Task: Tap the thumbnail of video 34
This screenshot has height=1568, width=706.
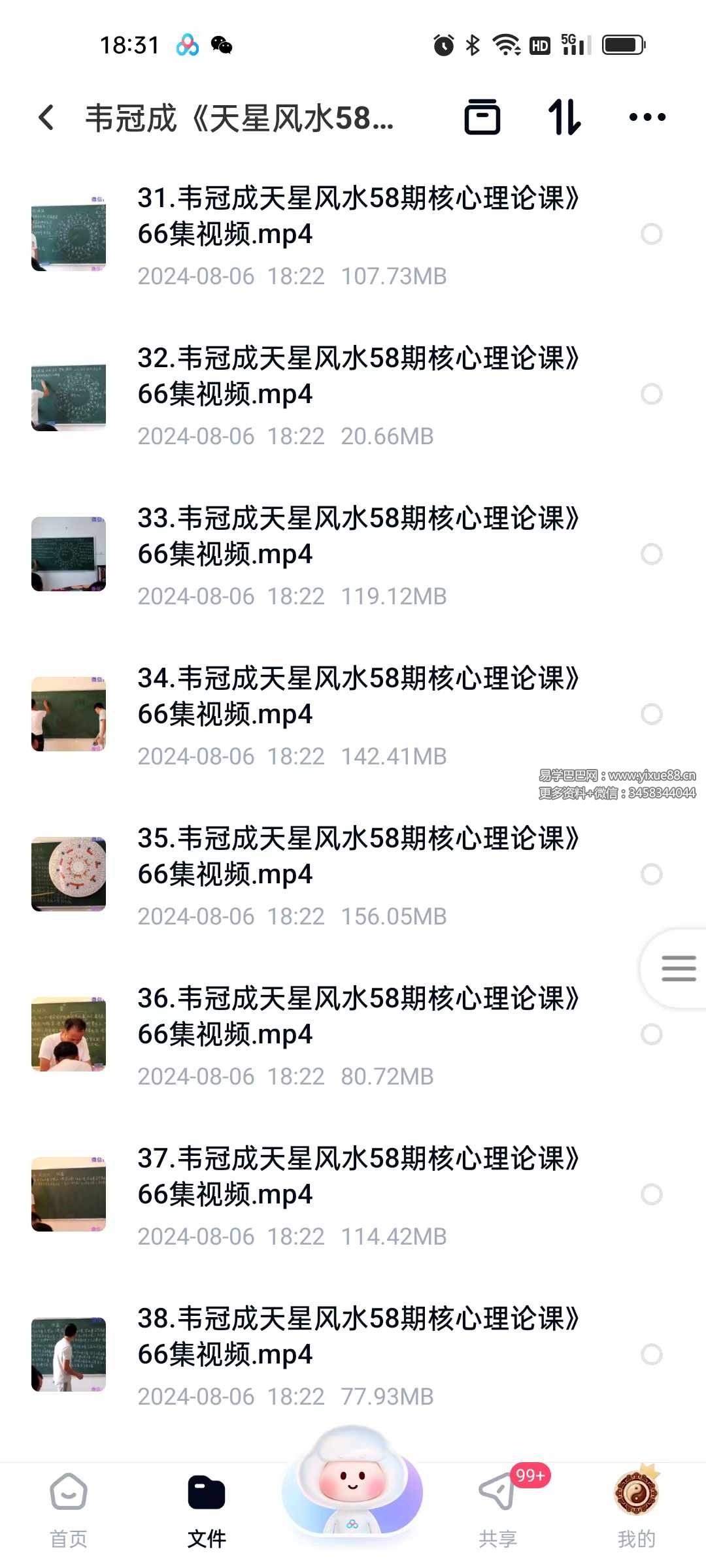Action: 68,713
